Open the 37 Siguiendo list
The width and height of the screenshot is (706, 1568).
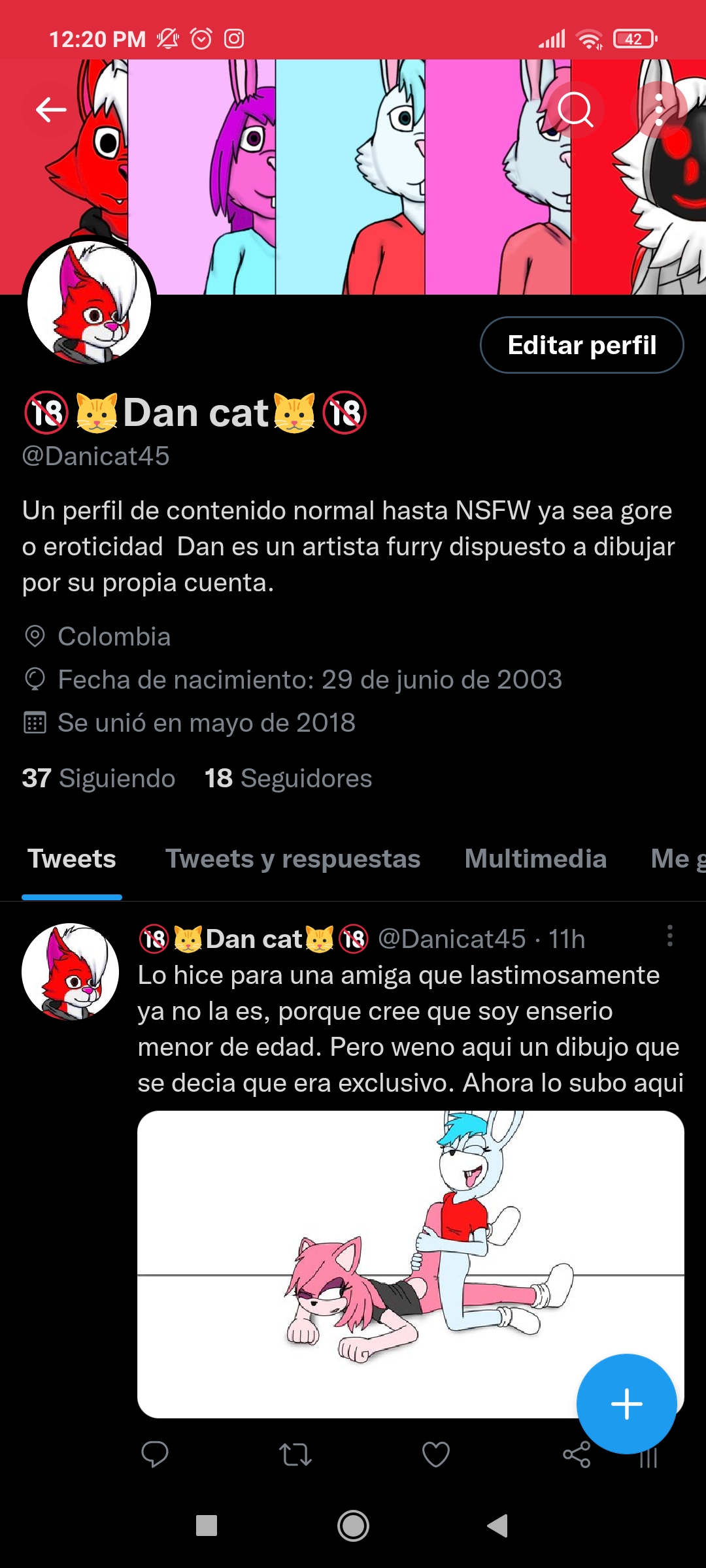[x=99, y=778]
